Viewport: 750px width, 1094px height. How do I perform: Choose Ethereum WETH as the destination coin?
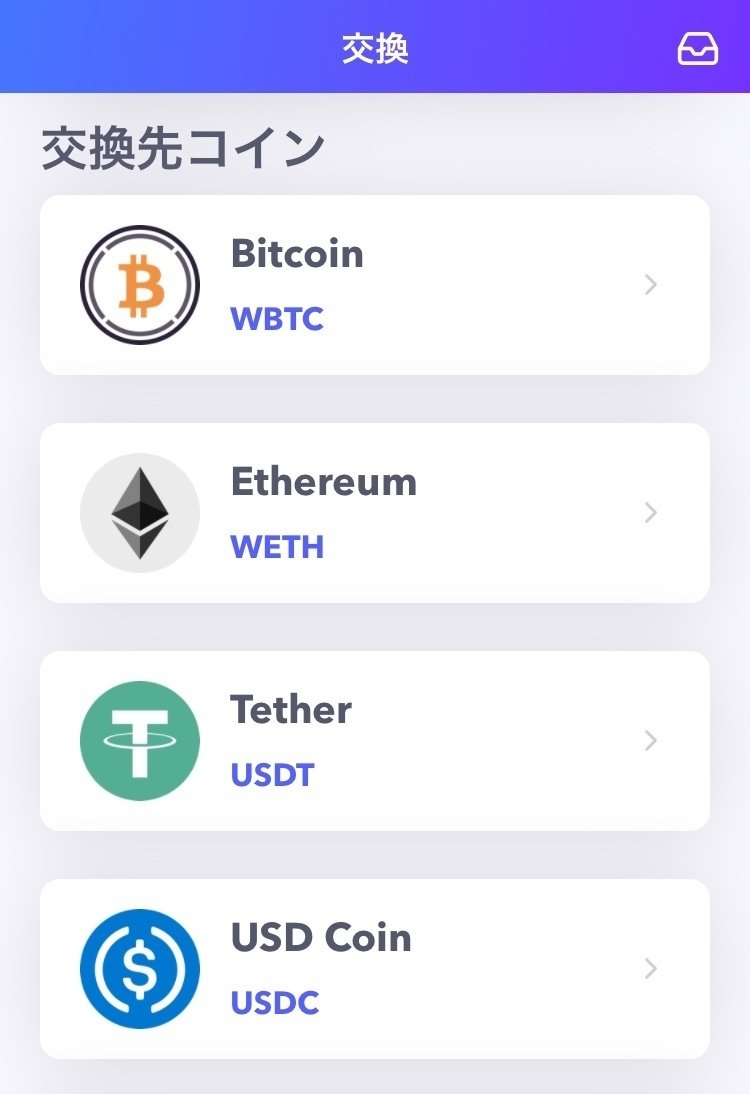pos(375,513)
